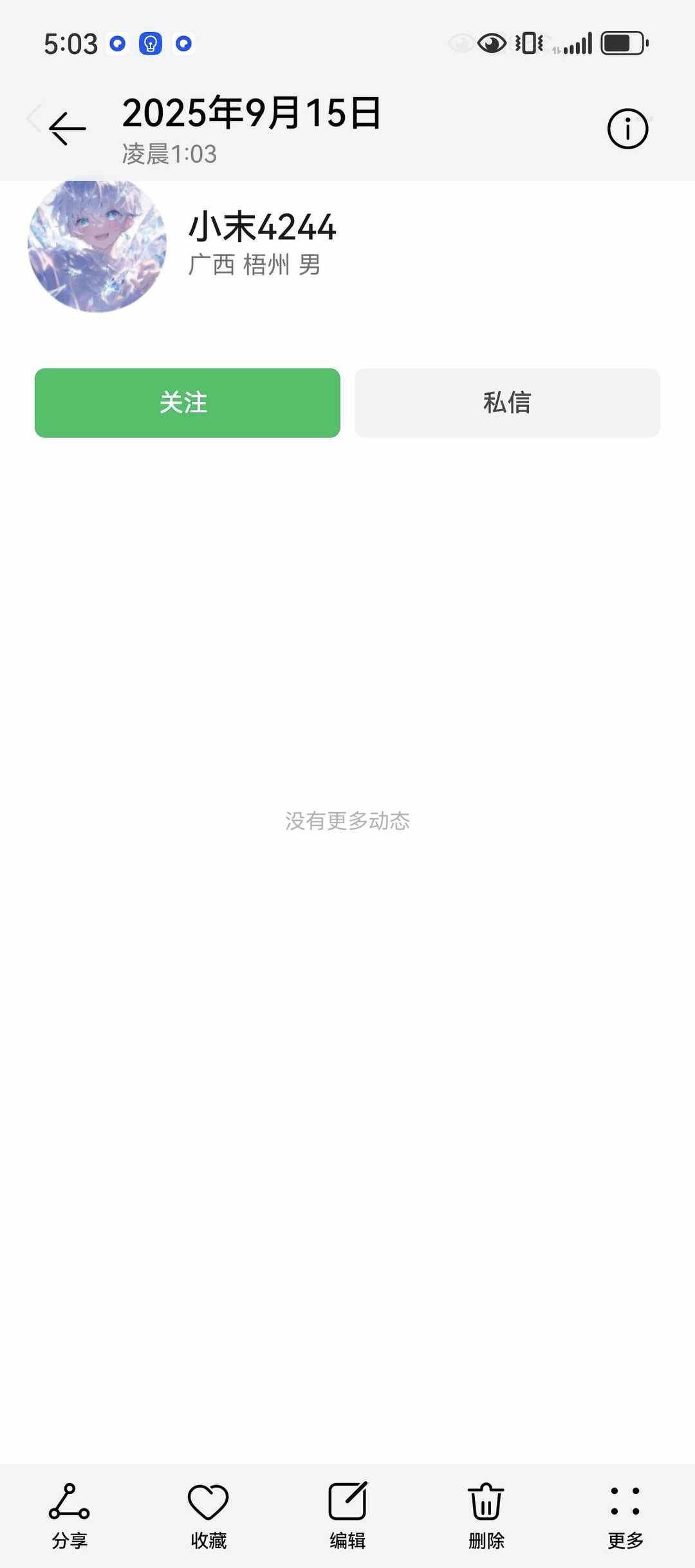Screen dimensions: 695x1568
Task: Edit the image using 编辑
Action: (x=347, y=1514)
